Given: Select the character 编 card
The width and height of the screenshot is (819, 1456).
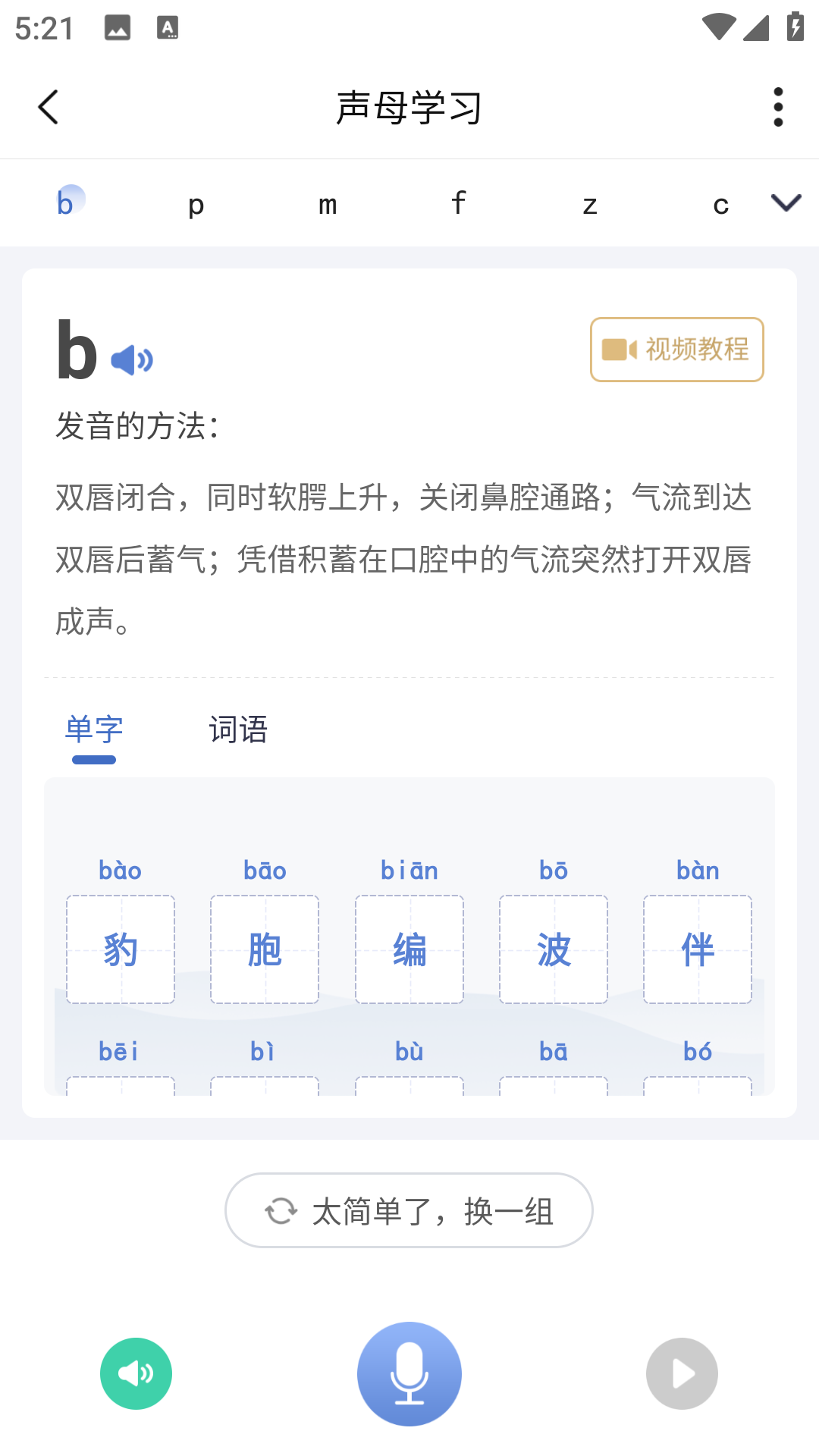Looking at the screenshot, I should tap(409, 949).
